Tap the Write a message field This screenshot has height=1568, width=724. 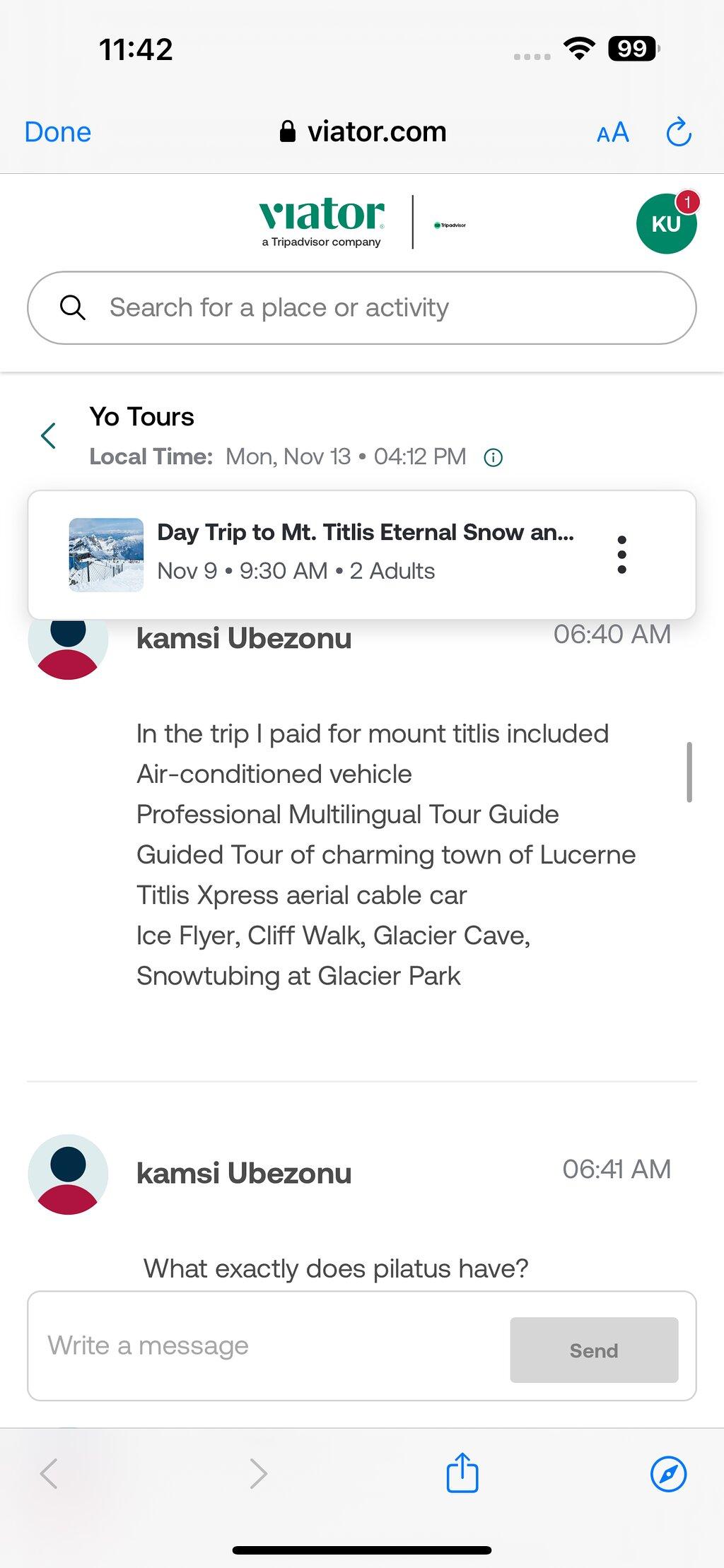(x=269, y=1346)
